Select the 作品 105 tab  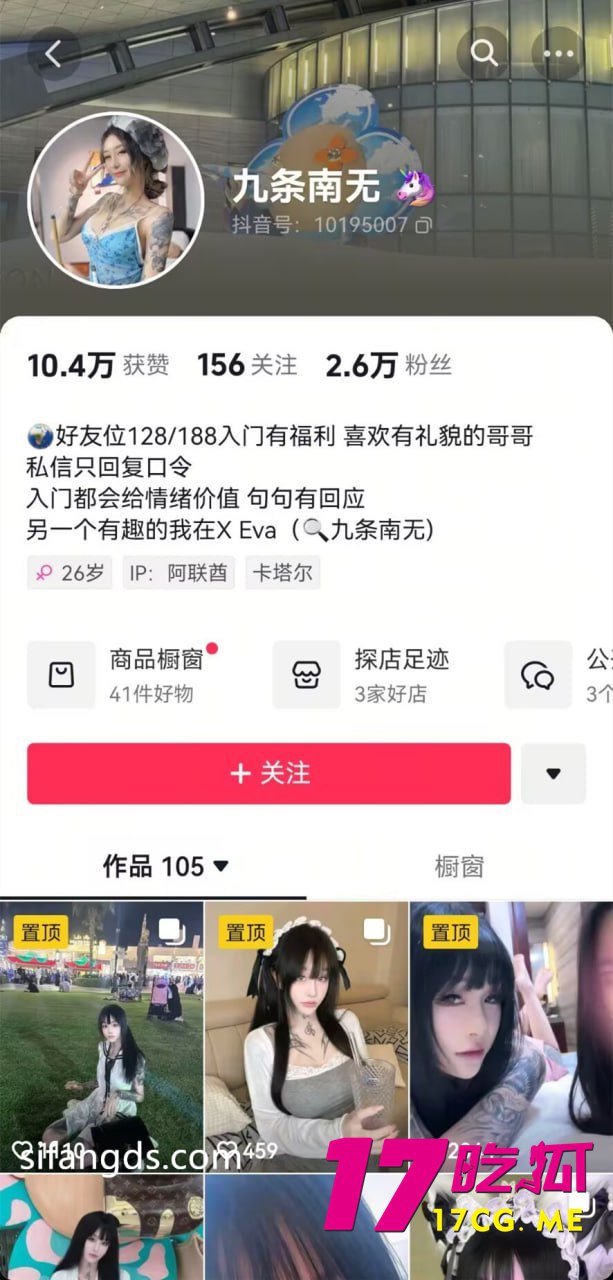coord(165,866)
